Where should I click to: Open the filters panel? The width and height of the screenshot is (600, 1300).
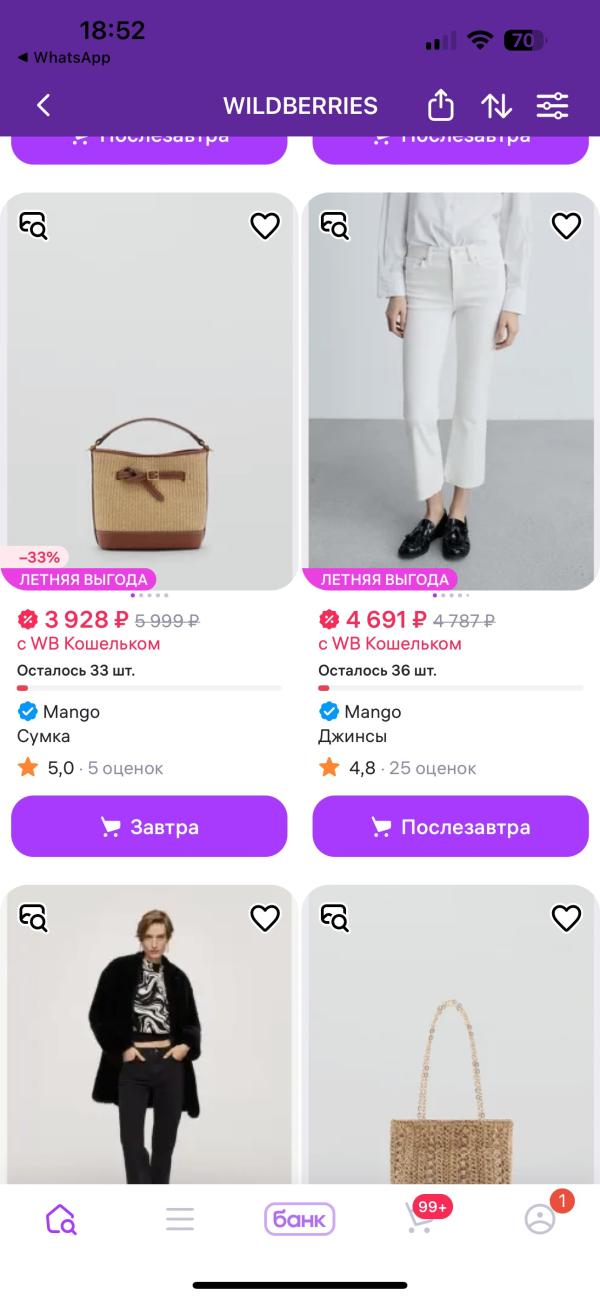pos(552,105)
